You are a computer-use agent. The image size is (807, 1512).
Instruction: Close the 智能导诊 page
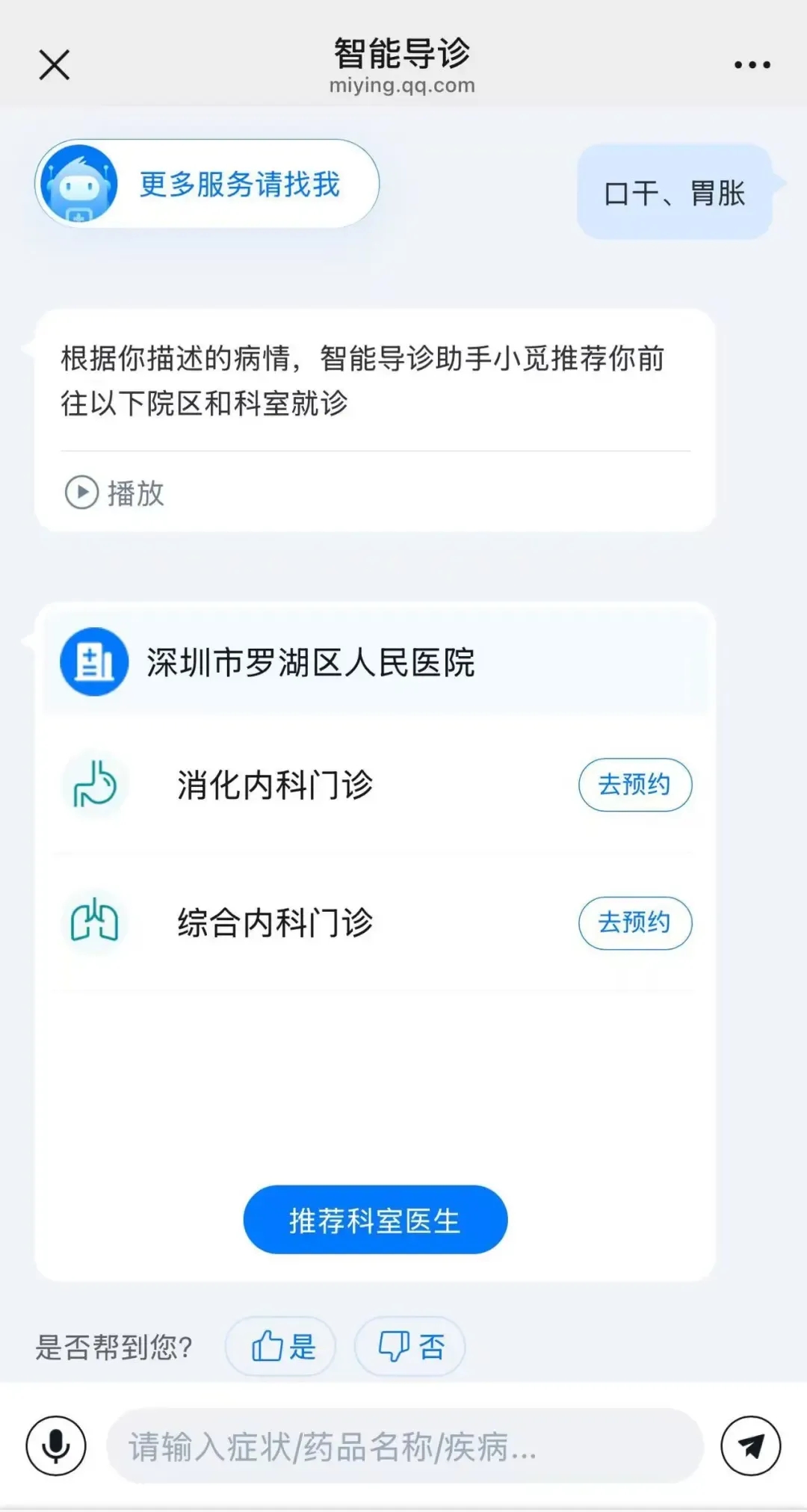[54, 65]
